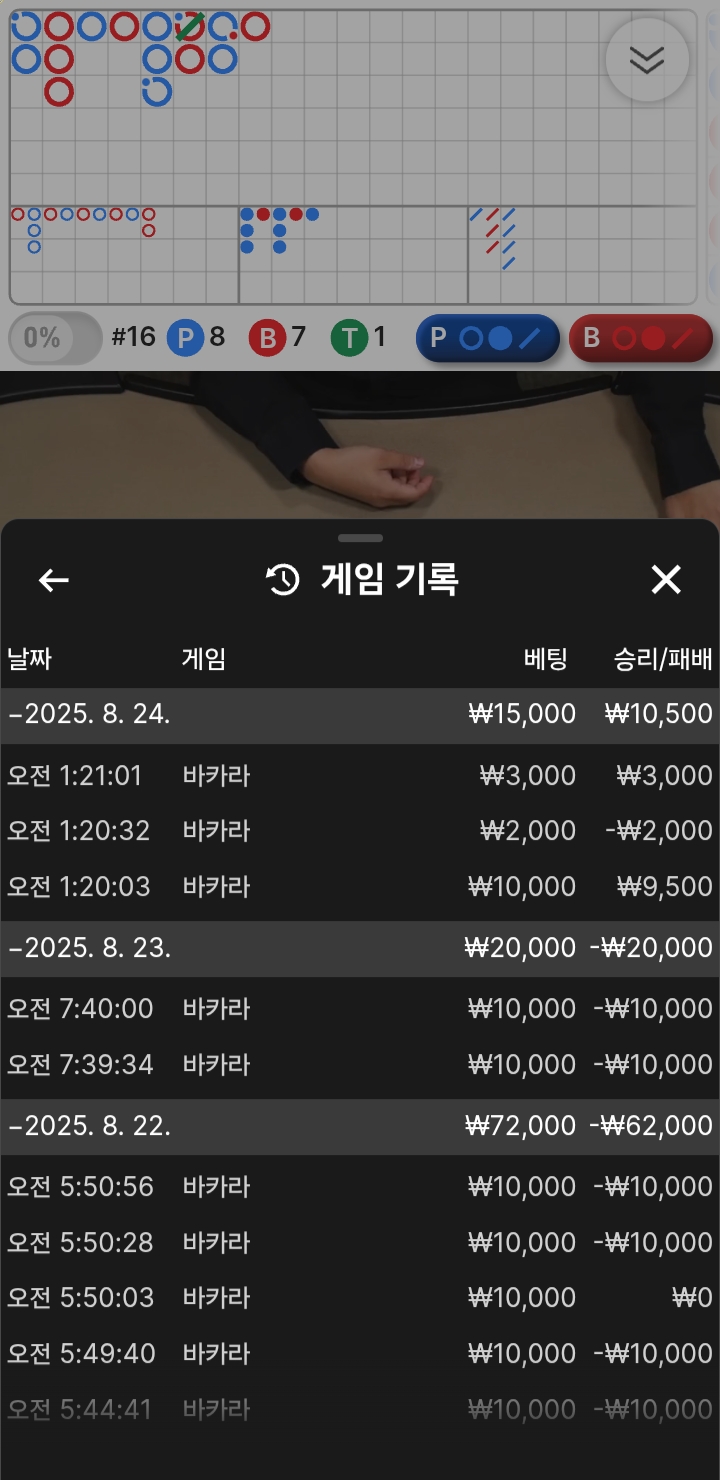The image size is (720, 1480).
Task: Collapse the roadmap with double chevron
Action: 647,60
